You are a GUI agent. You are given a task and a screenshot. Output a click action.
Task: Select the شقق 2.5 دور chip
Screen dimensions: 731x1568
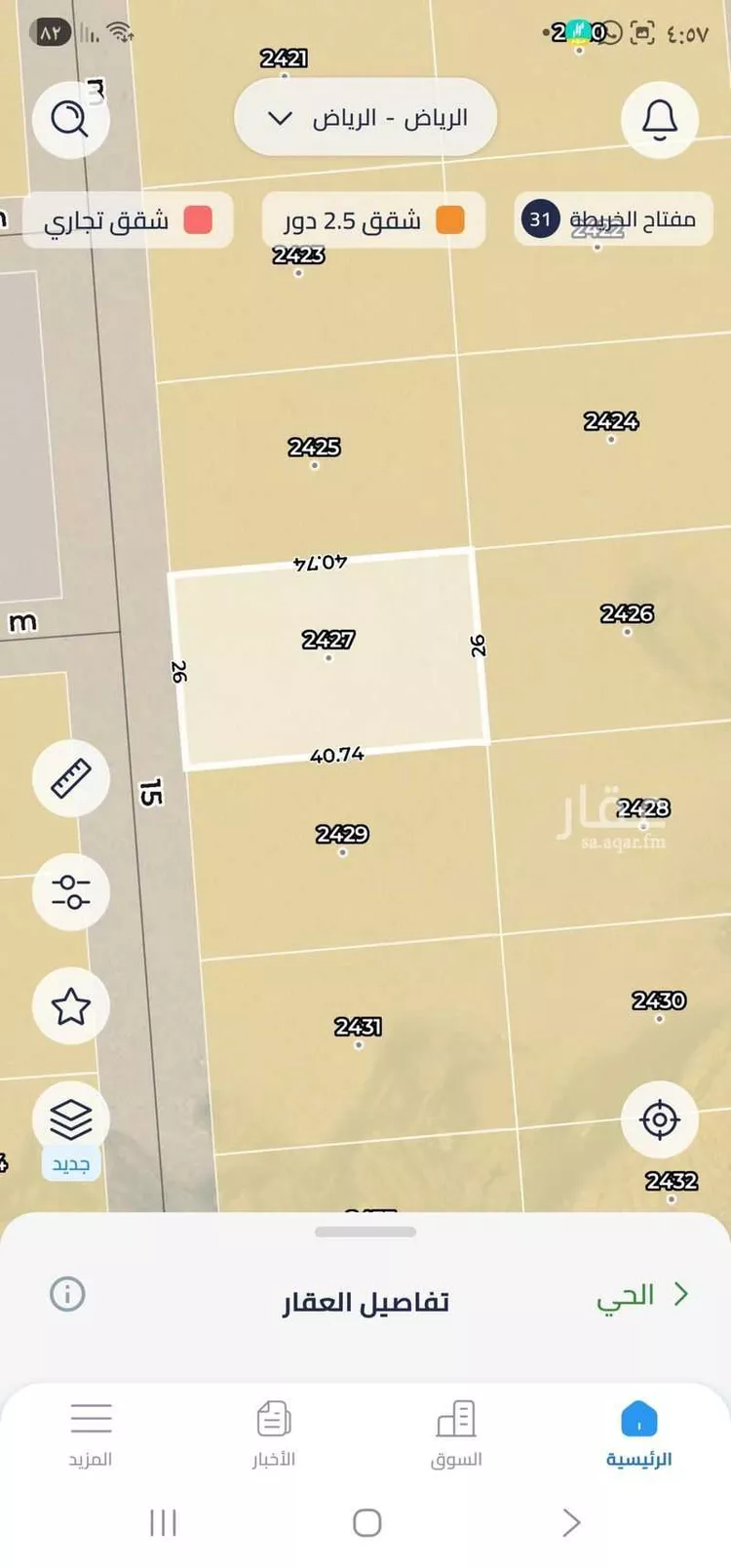click(x=374, y=220)
